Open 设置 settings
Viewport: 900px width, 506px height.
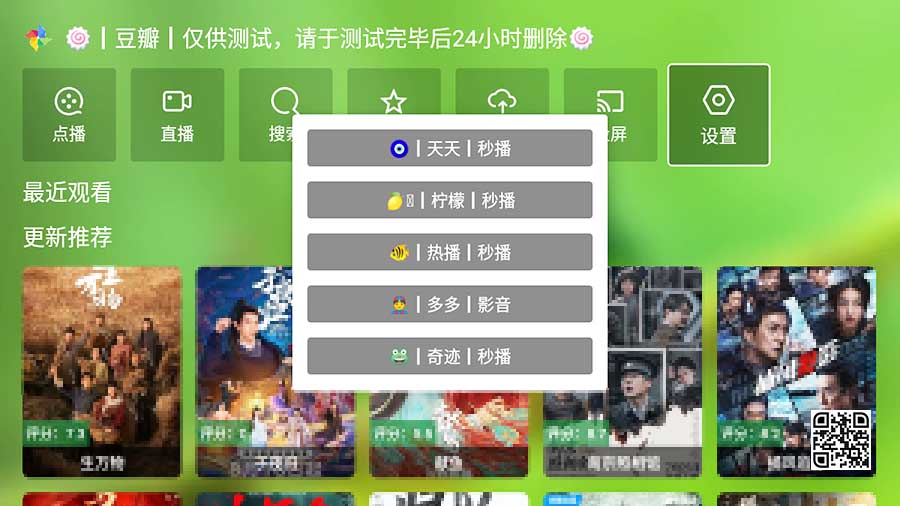coord(718,115)
